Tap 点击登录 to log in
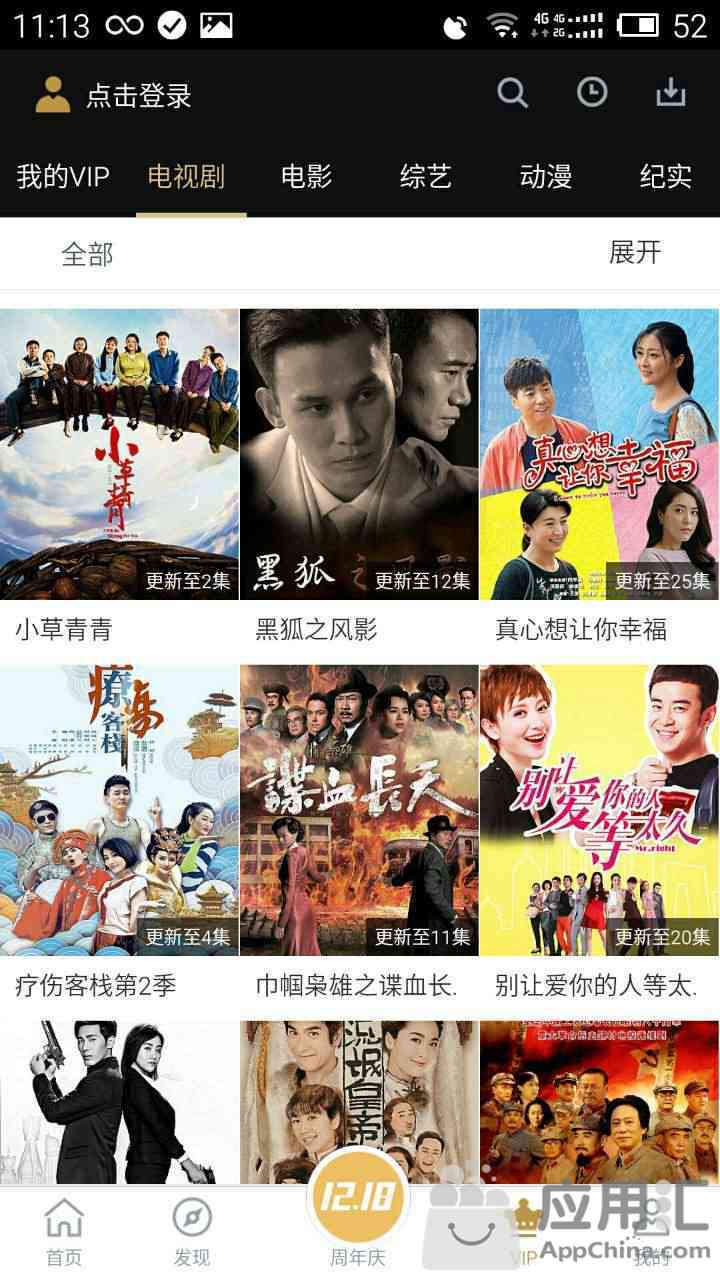The image size is (720, 1280). click(115, 96)
